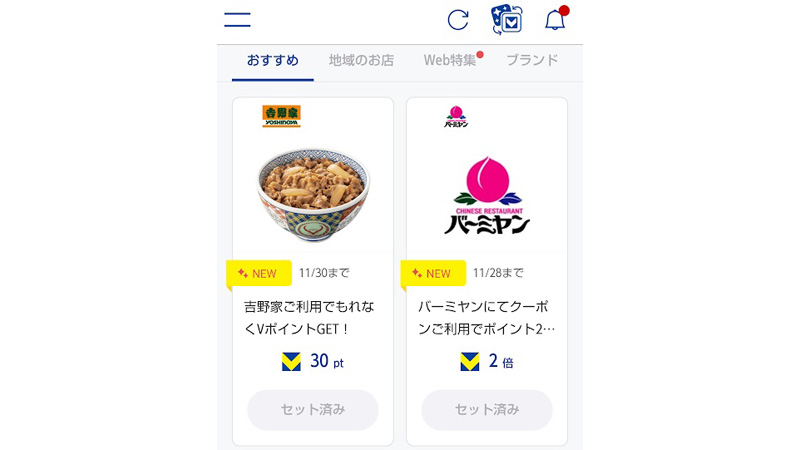Viewport: 800px width, 450px height.
Task: Open the hamburger menu
Action: [x=237, y=19]
